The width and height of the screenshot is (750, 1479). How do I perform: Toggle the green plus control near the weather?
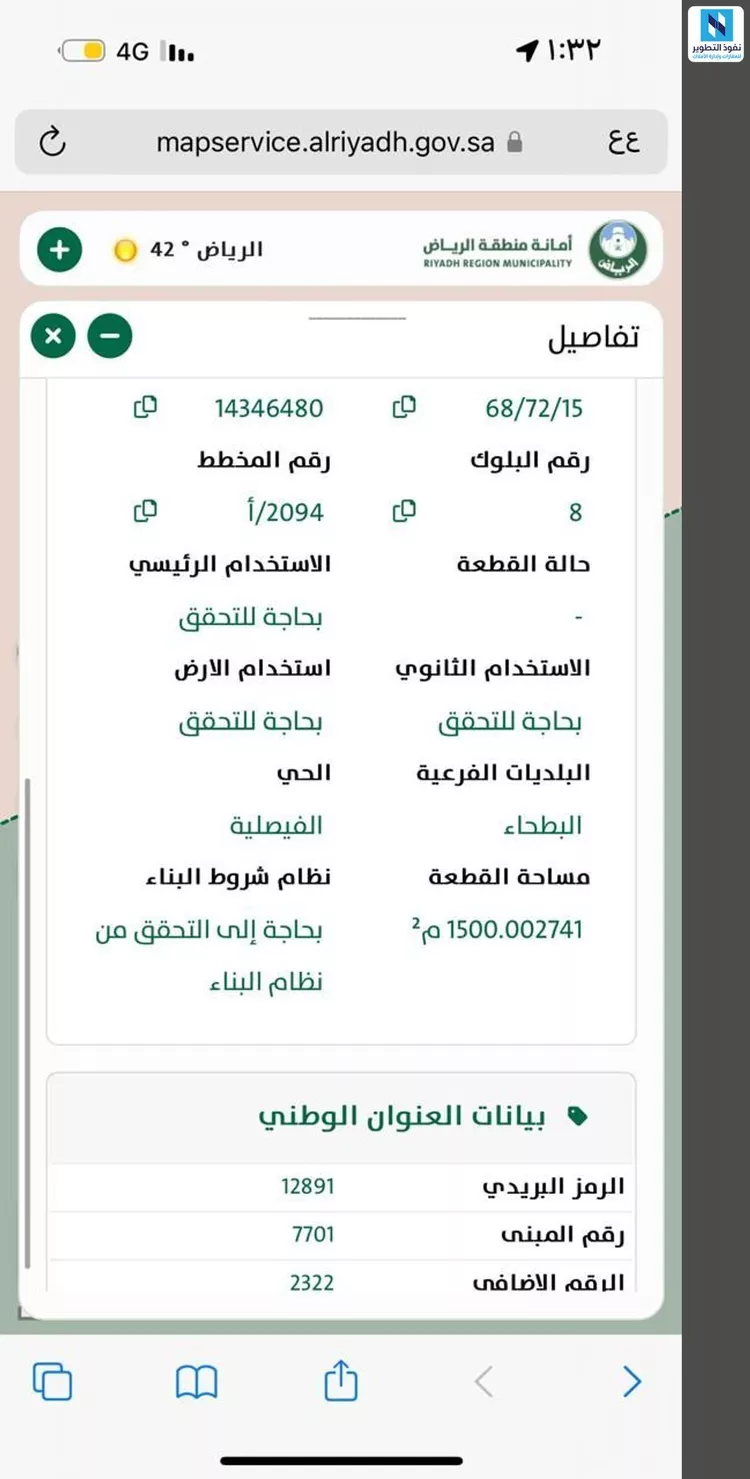tap(58, 249)
